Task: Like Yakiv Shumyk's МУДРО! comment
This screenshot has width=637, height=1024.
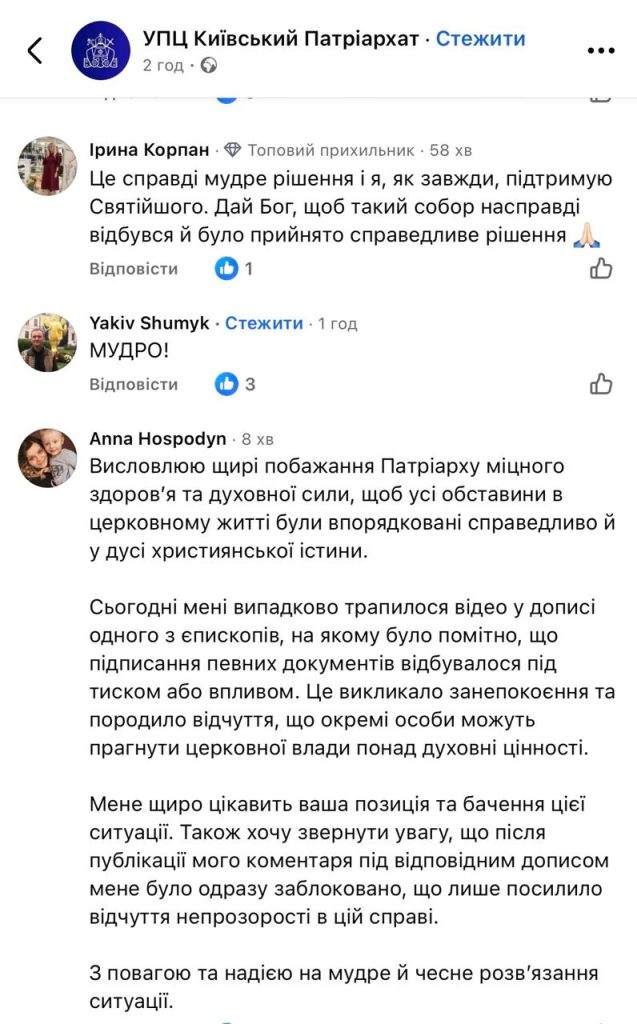Action: pyautogui.click(x=600, y=384)
